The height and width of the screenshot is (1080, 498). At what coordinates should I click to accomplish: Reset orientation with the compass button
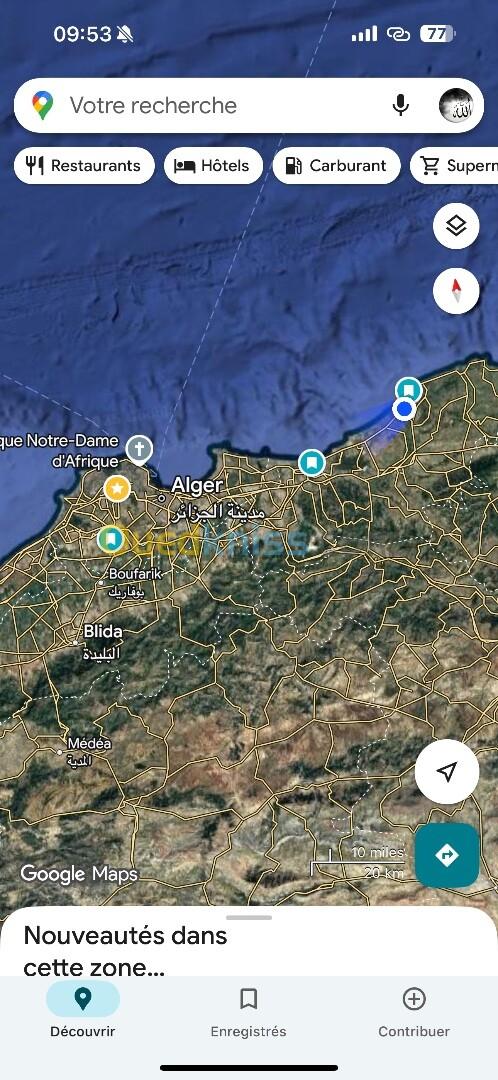pos(456,291)
